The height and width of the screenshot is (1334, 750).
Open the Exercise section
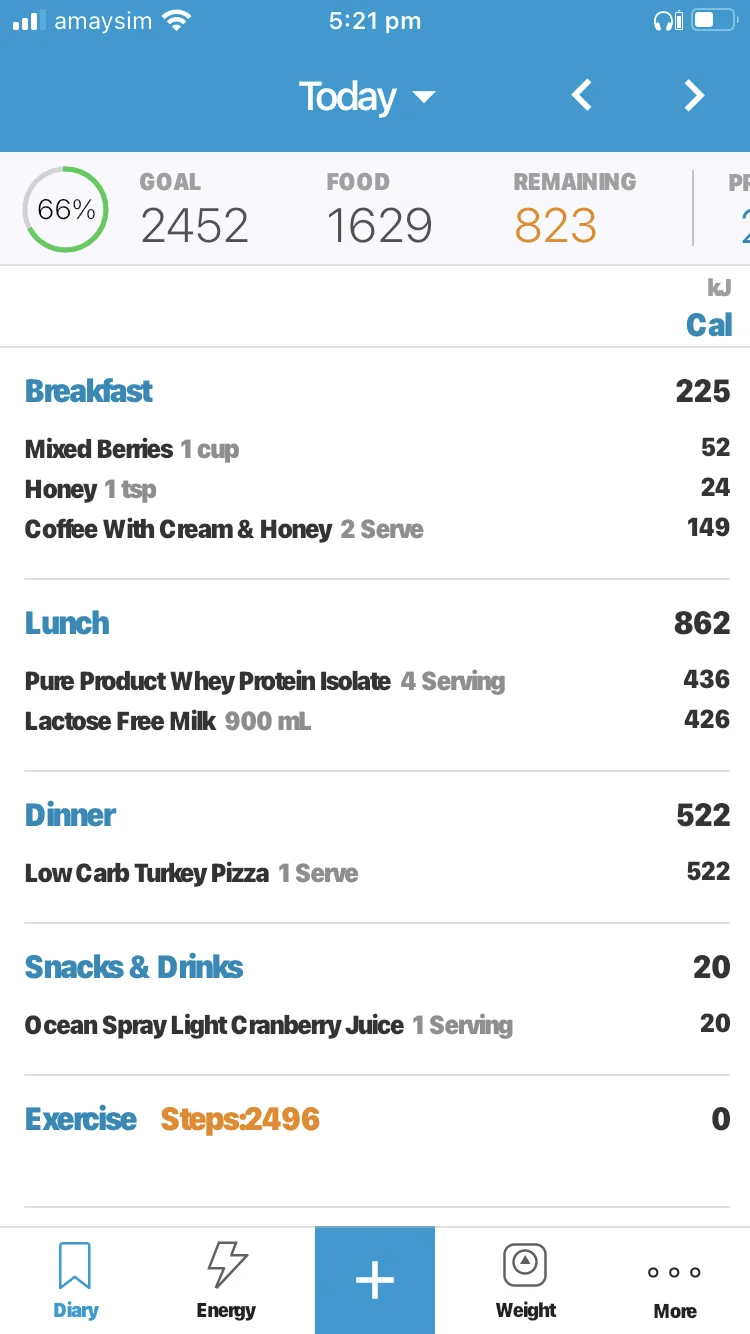[81, 1119]
